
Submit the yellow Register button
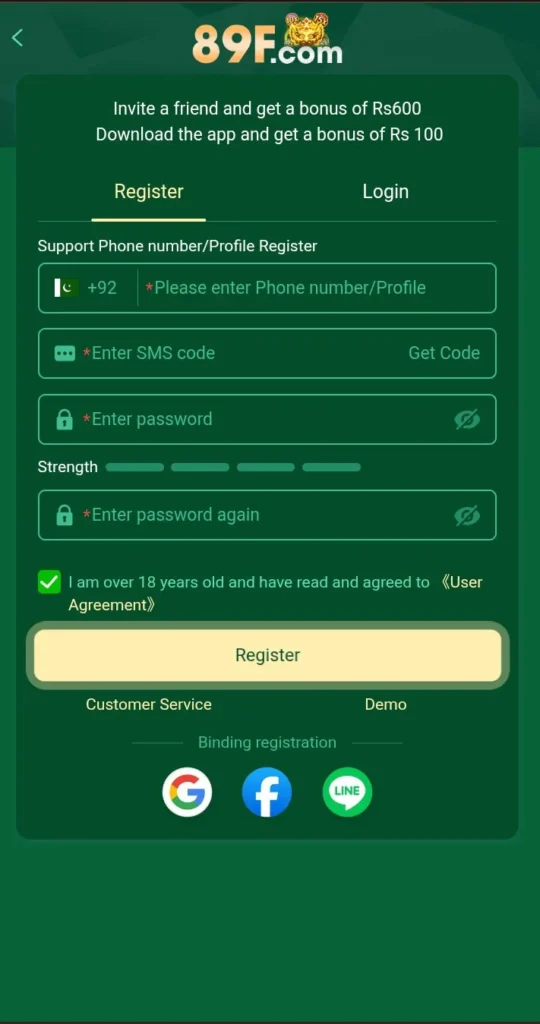click(x=268, y=655)
